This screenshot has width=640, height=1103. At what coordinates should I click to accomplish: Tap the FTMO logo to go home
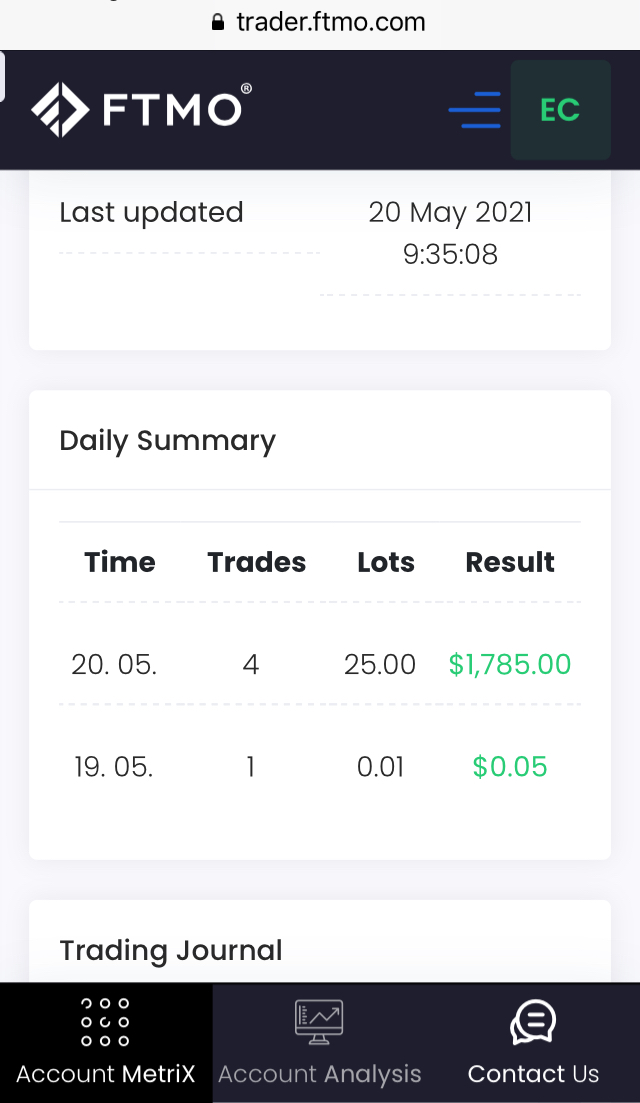coord(141,110)
